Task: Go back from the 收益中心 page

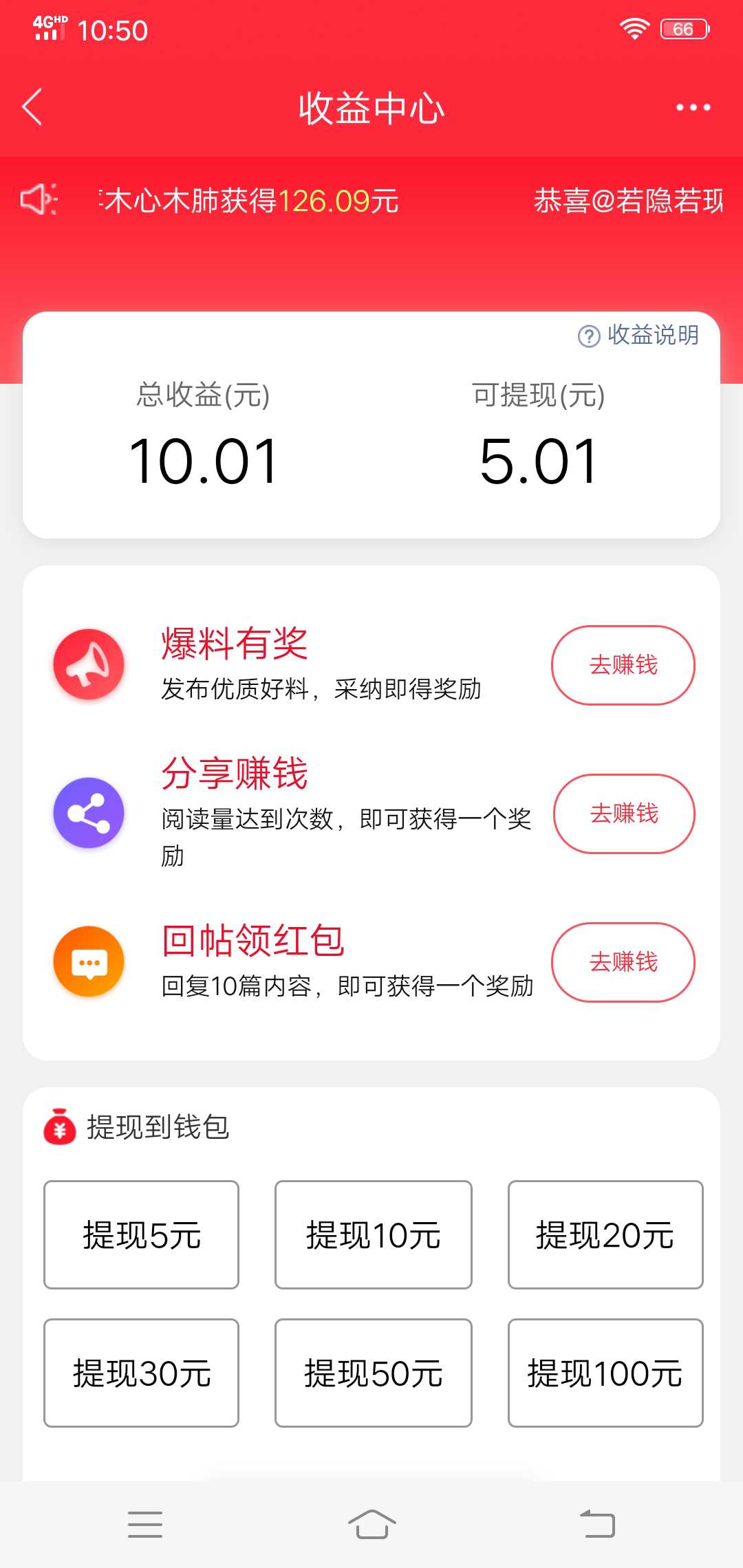Action: pyautogui.click(x=32, y=107)
